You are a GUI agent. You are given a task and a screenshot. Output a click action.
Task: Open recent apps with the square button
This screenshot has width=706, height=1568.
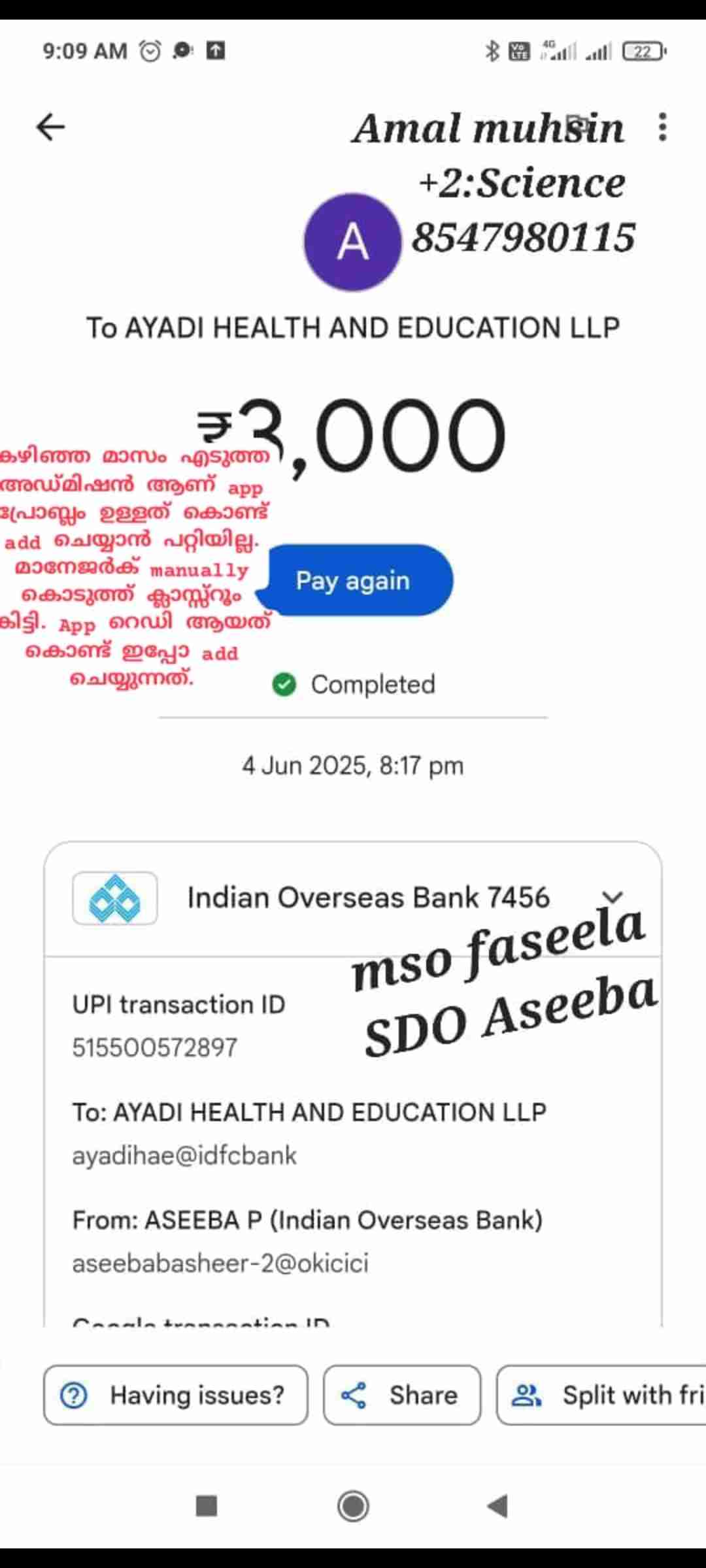[207, 1506]
